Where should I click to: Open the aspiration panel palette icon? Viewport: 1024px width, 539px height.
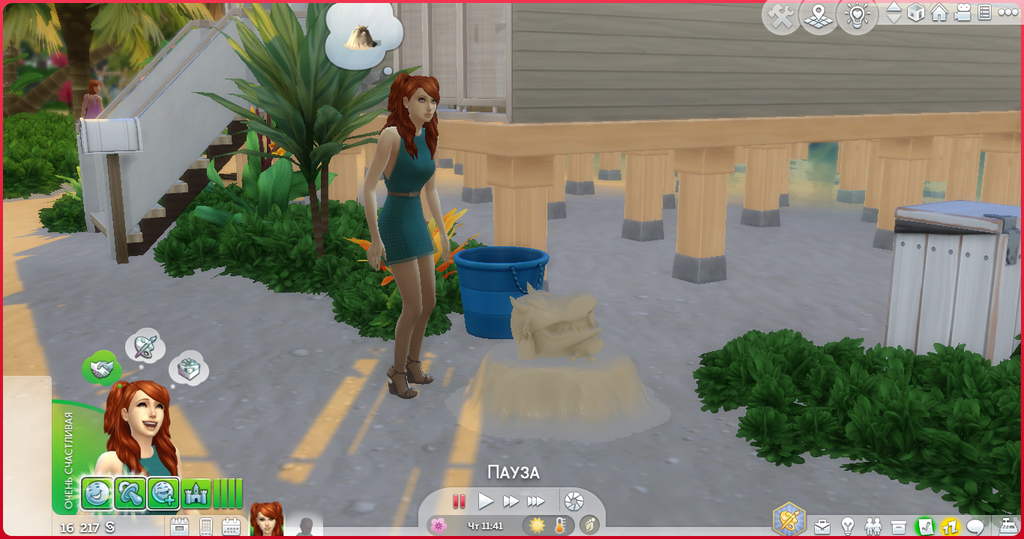click(790, 521)
